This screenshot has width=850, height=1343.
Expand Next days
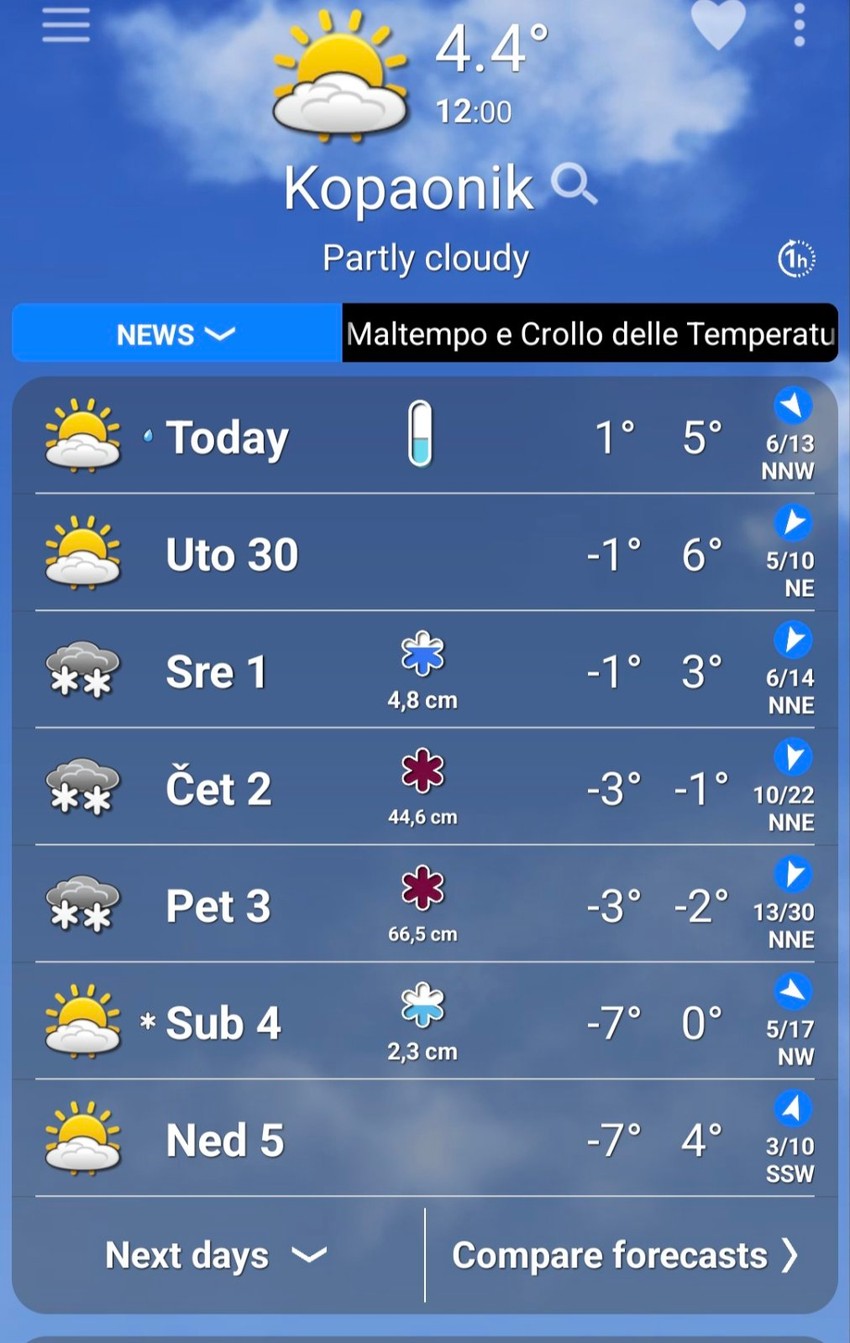[217, 1255]
